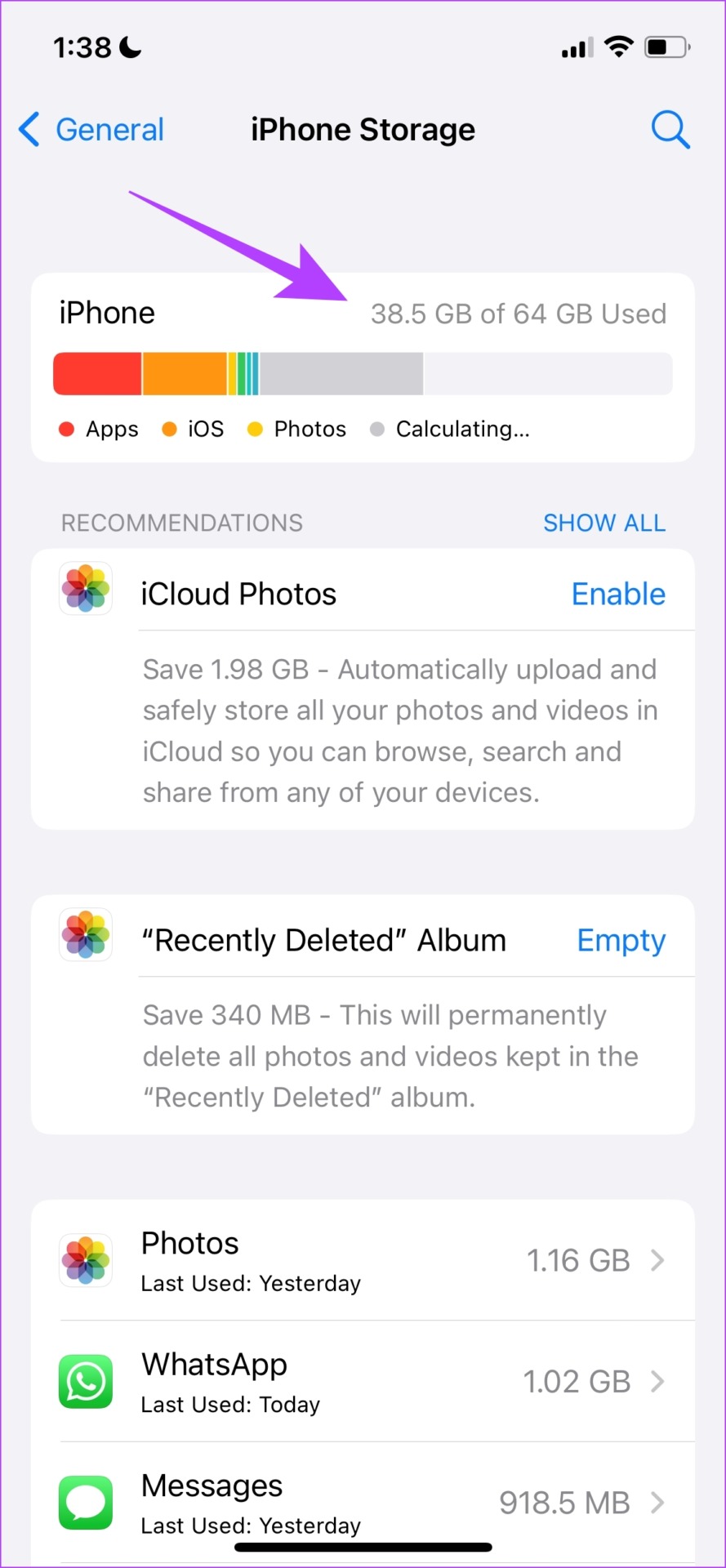This screenshot has width=726, height=1568.
Task: Empty the Recently Deleted album
Action: [x=621, y=940]
